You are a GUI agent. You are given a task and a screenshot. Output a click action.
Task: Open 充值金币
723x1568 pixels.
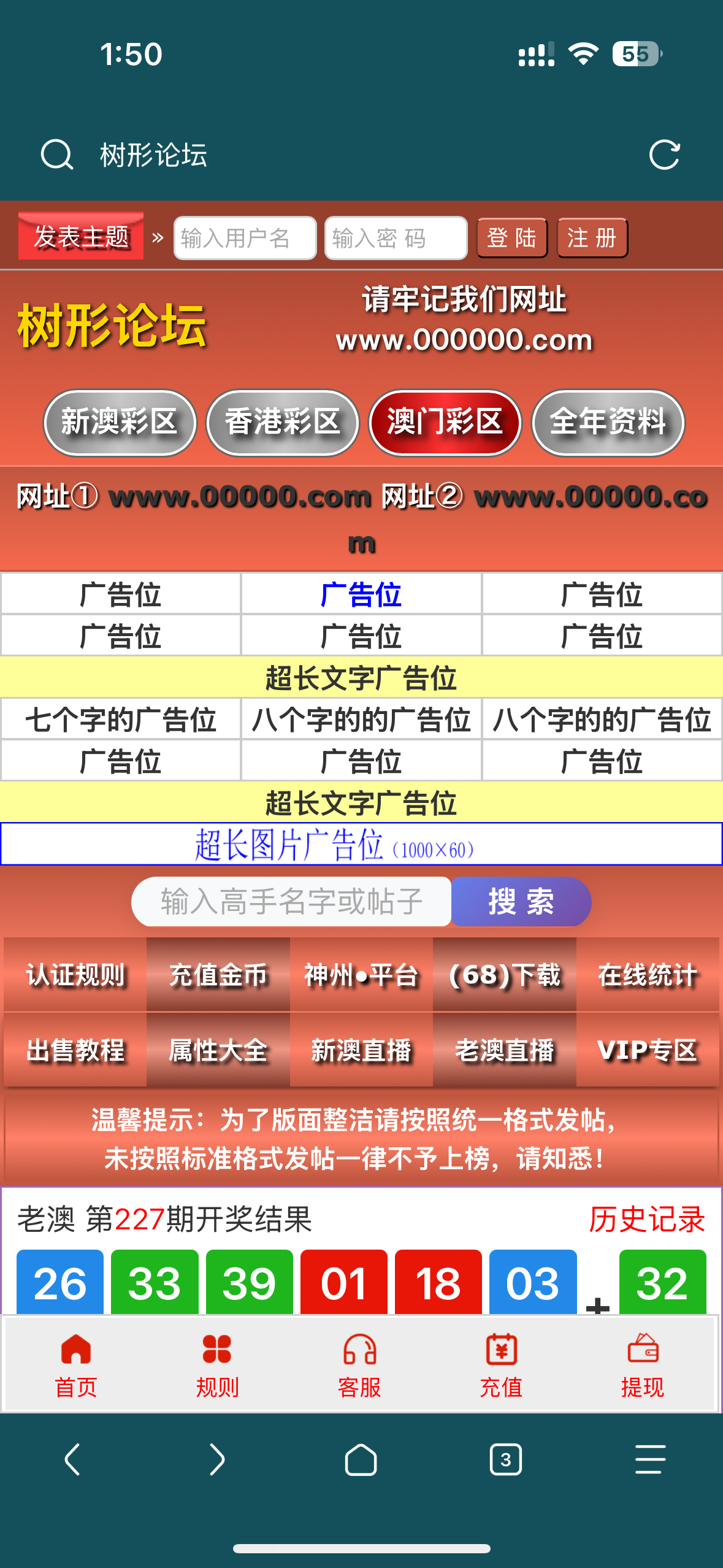point(218,974)
